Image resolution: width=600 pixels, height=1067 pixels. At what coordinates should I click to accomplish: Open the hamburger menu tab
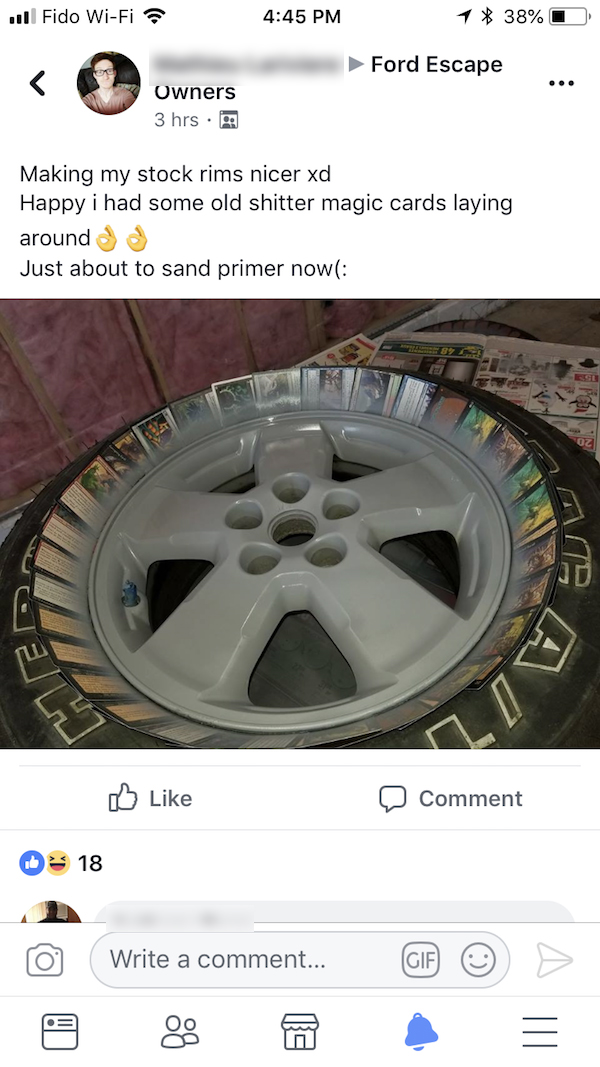coord(540,1030)
